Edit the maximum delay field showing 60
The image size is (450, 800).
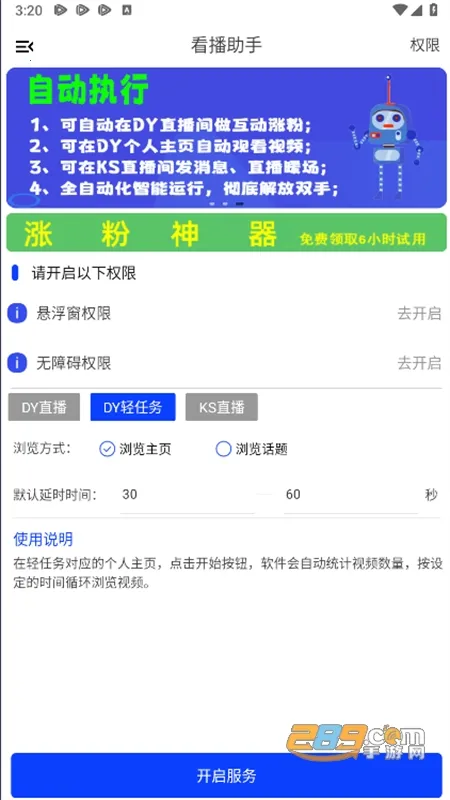[351, 495]
